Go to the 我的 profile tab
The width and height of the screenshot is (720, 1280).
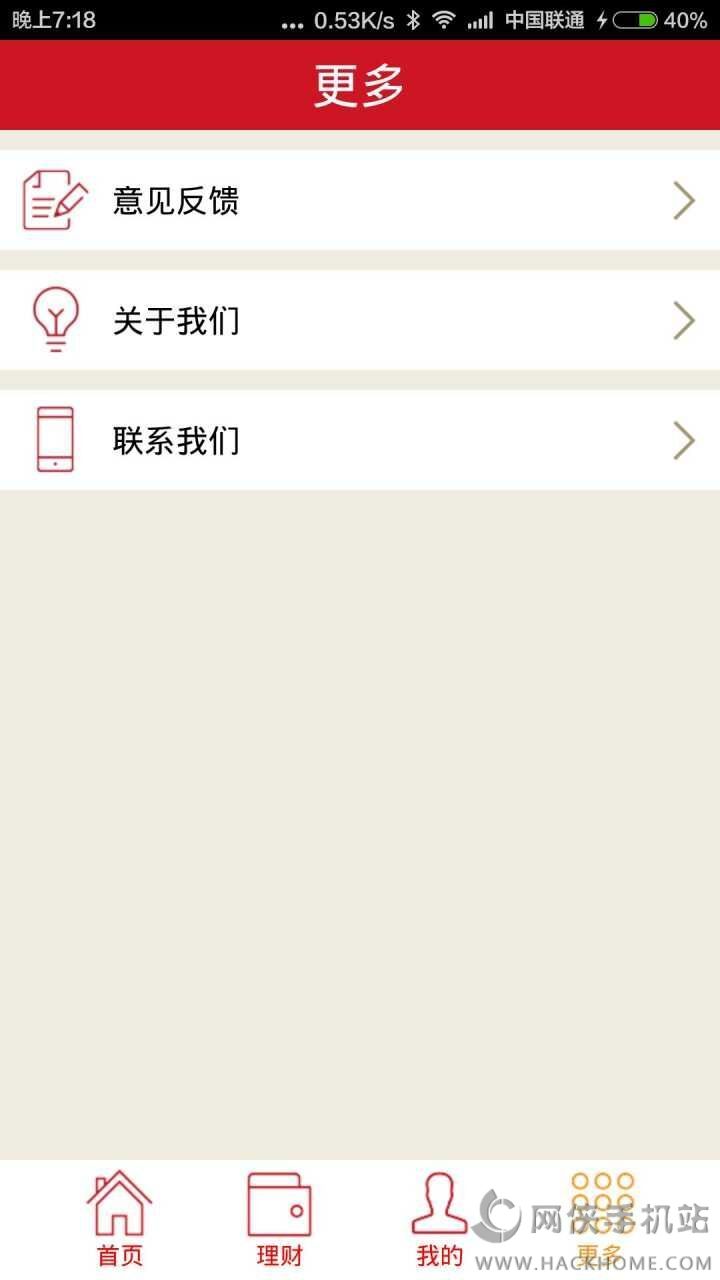(x=439, y=1220)
